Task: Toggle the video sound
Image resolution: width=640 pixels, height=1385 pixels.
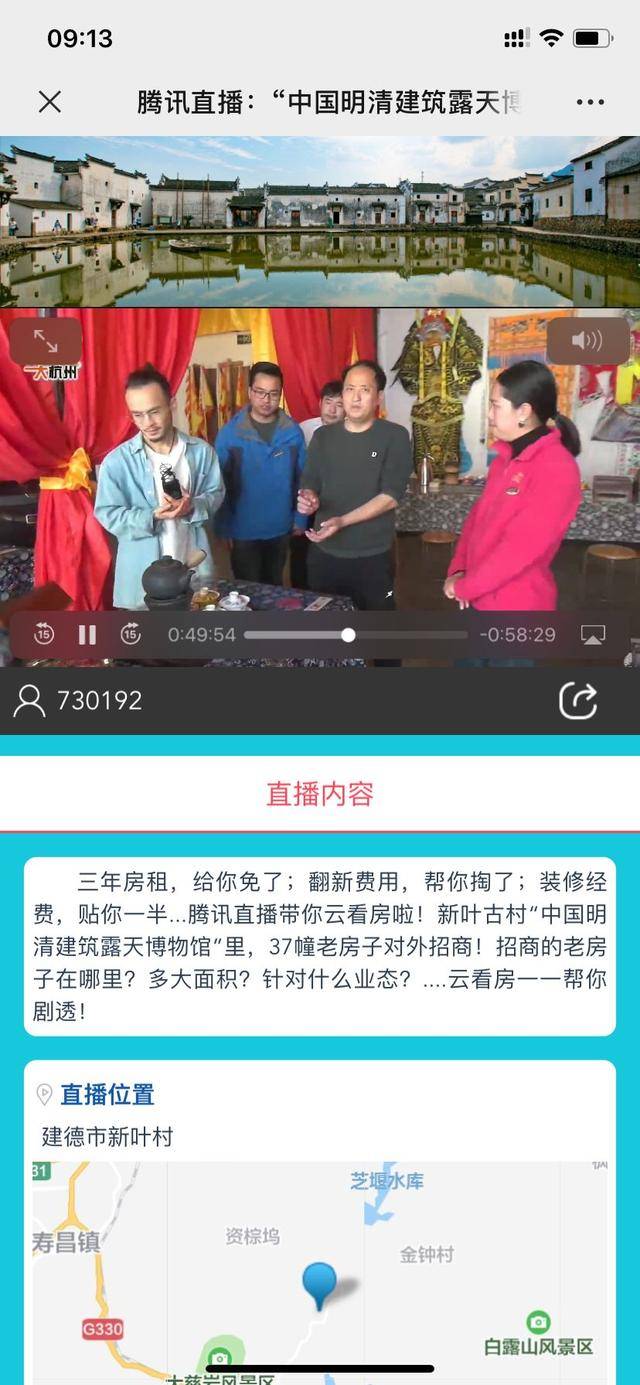Action: click(x=587, y=341)
